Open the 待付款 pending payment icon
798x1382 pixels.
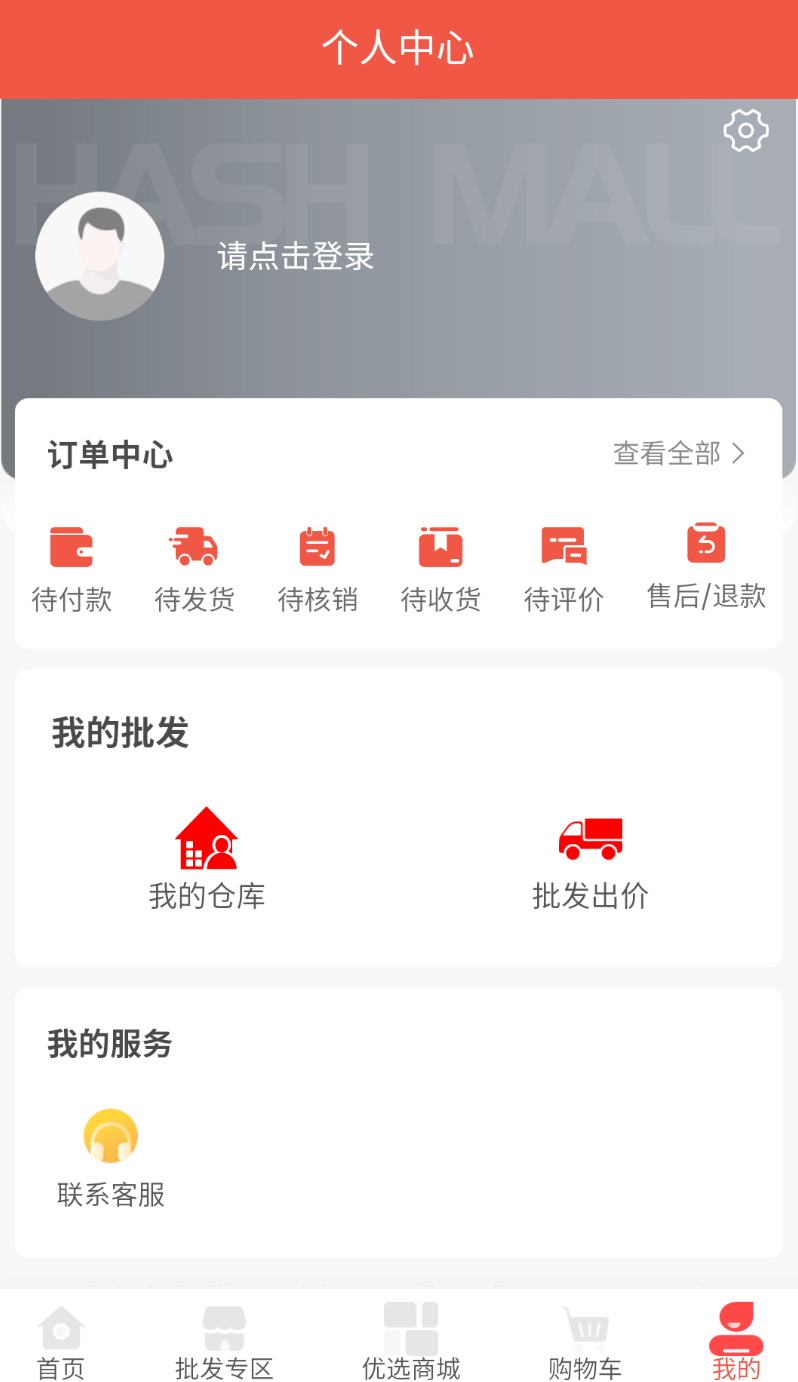(x=70, y=545)
